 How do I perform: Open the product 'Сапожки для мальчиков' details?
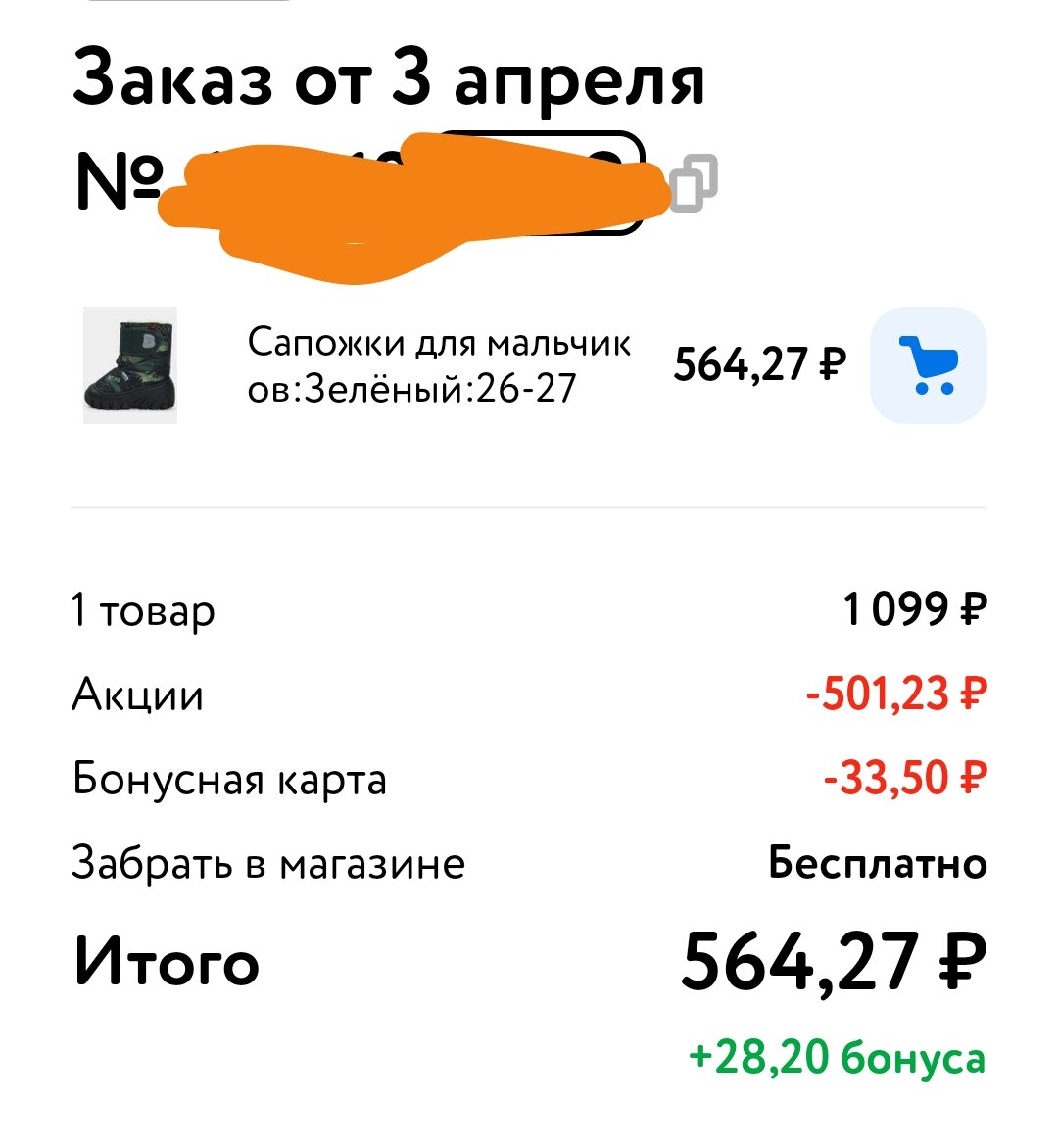(x=441, y=364)
